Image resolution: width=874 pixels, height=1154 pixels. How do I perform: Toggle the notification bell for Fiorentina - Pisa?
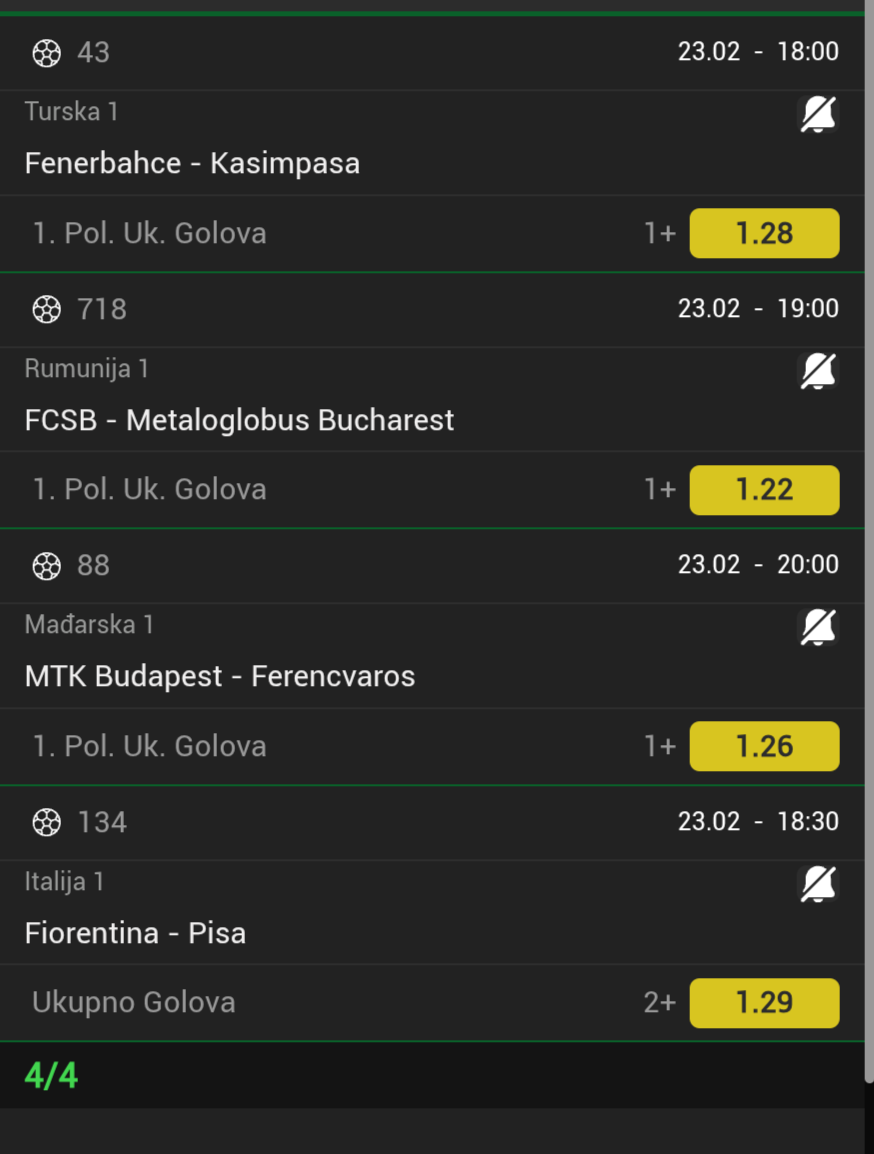click(x=818, y=884)
